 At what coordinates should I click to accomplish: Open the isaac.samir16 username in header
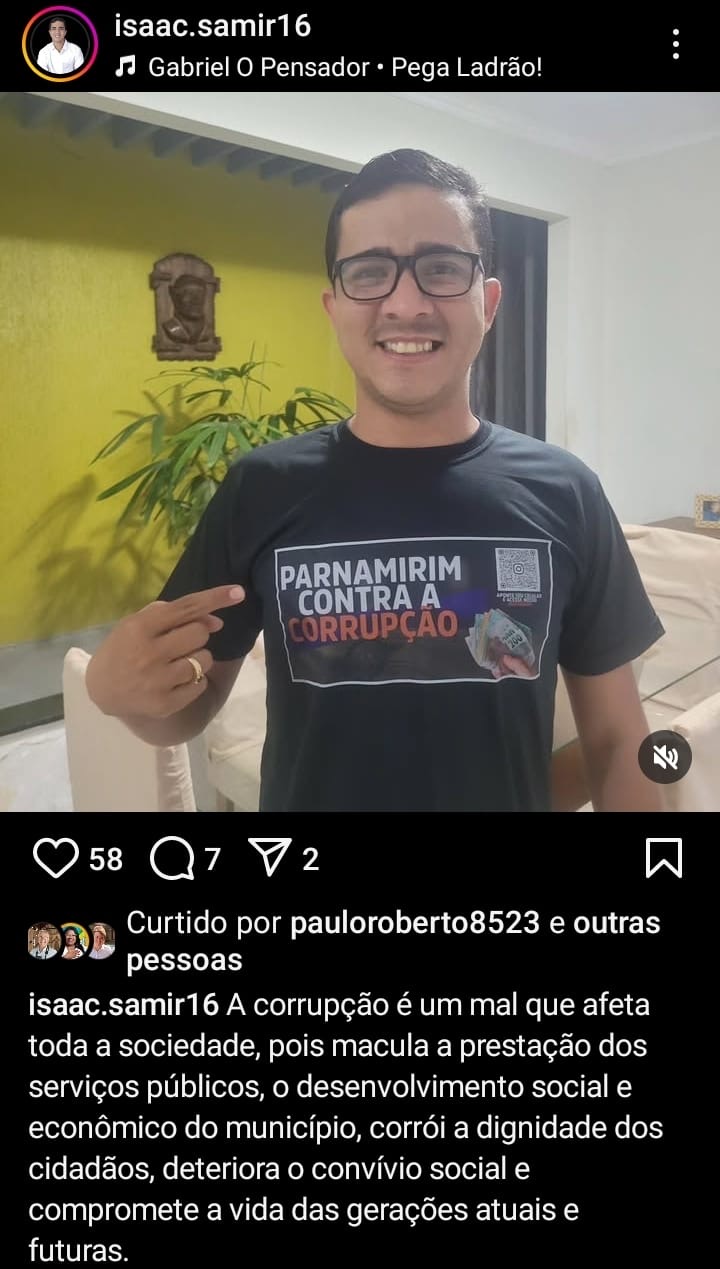point(212,26)
